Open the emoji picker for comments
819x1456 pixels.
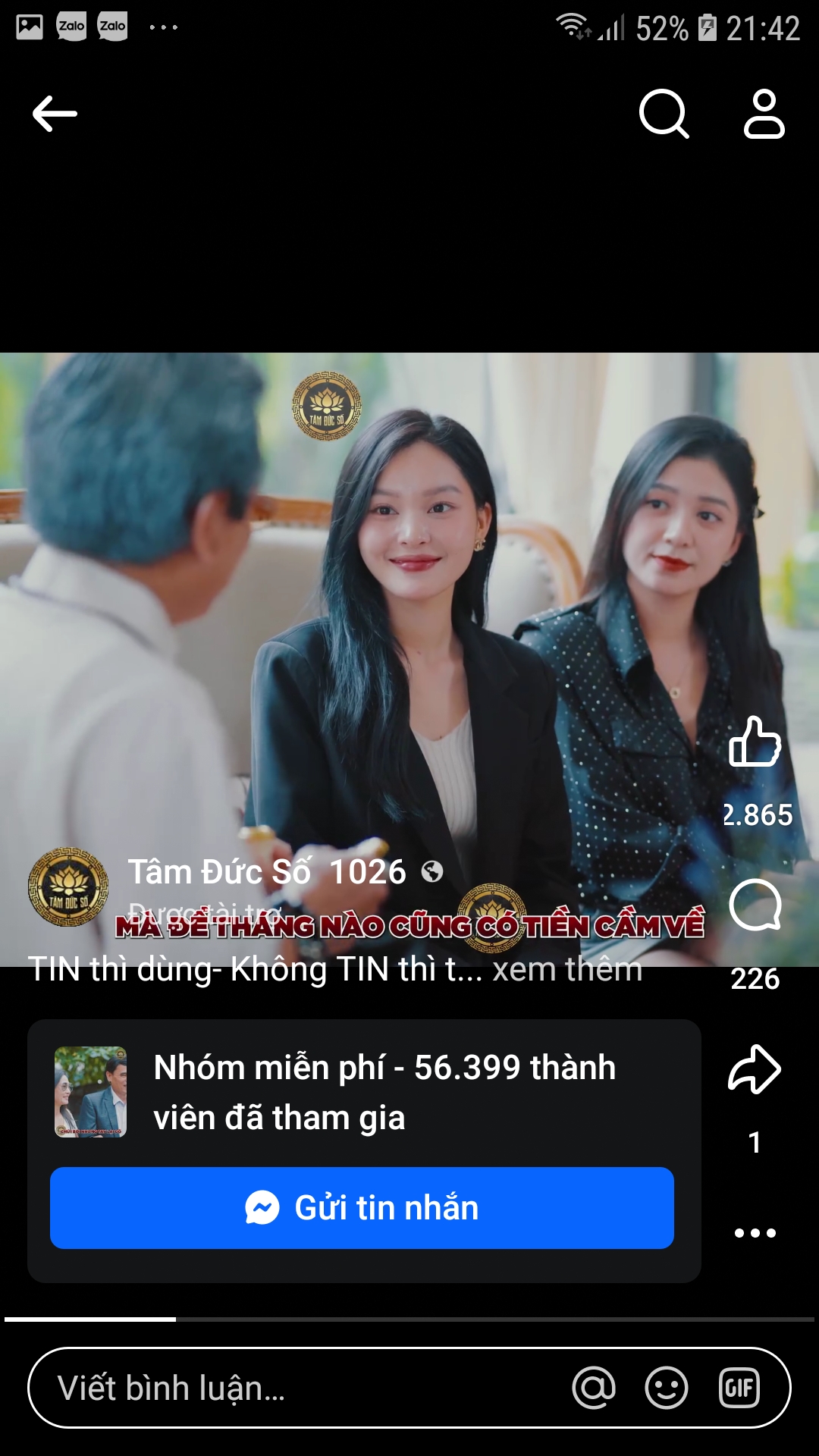(666, 1389)
